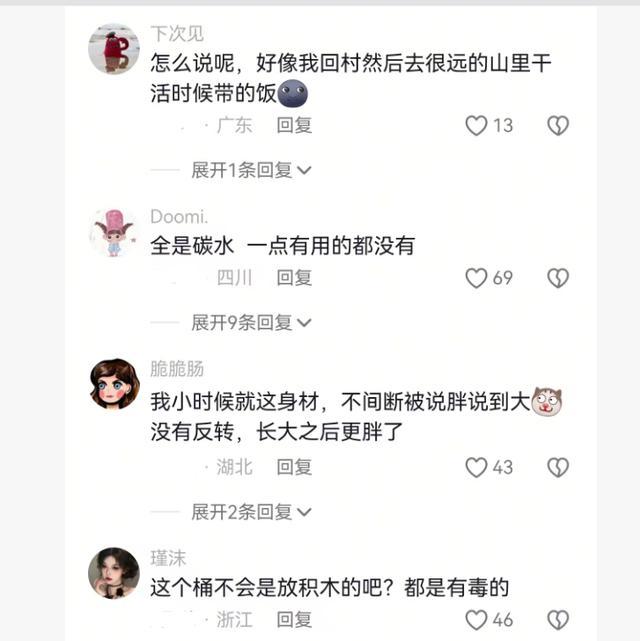The image size is (640, 641).
Task: Expand 1 reply under 下次见's comment
Action: pos(251,170)
